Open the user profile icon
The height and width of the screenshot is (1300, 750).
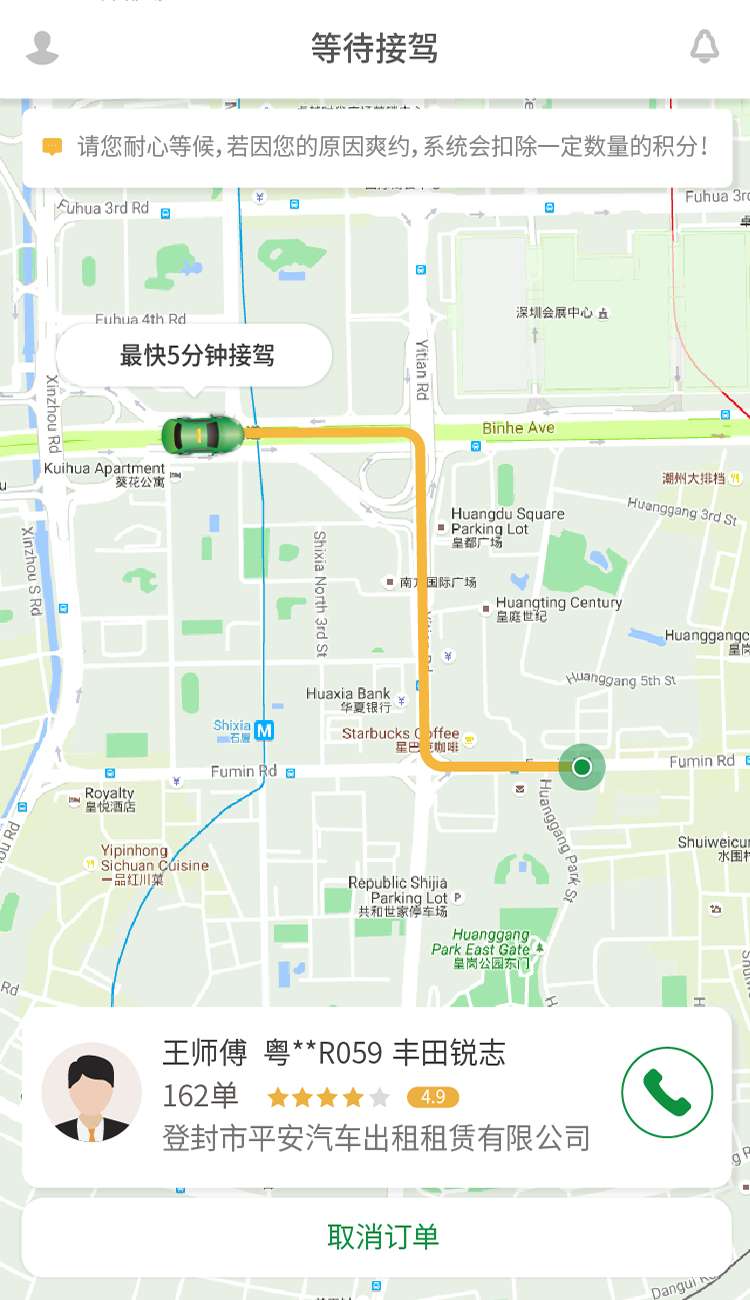coord(42,47)
